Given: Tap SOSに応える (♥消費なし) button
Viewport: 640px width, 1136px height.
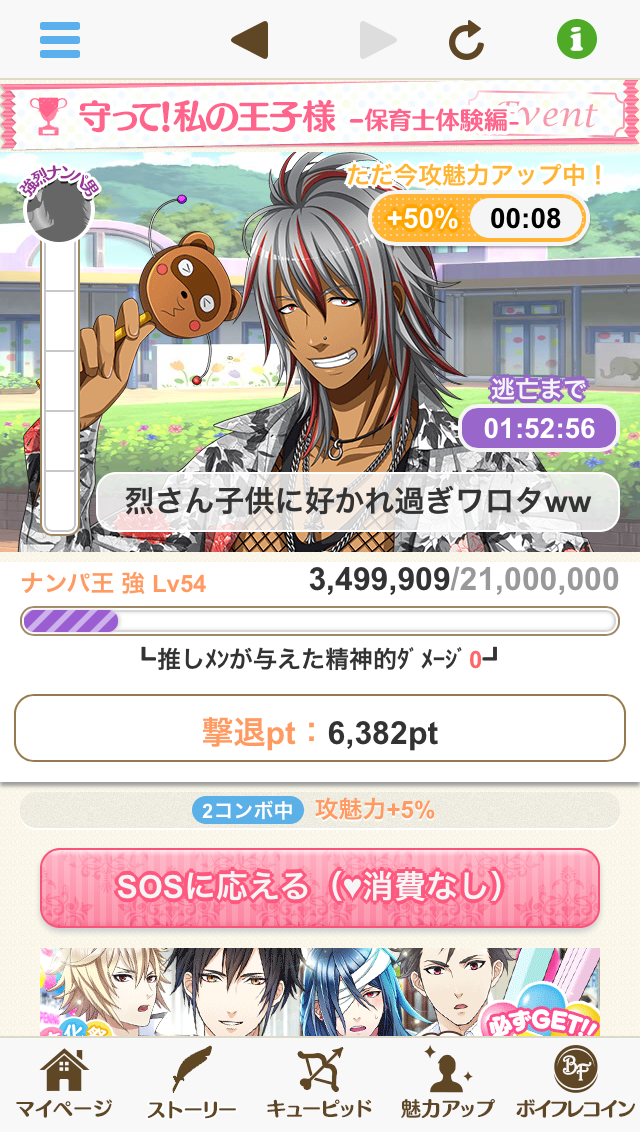Looking at the screenshot, I should [x=320, y=887].
